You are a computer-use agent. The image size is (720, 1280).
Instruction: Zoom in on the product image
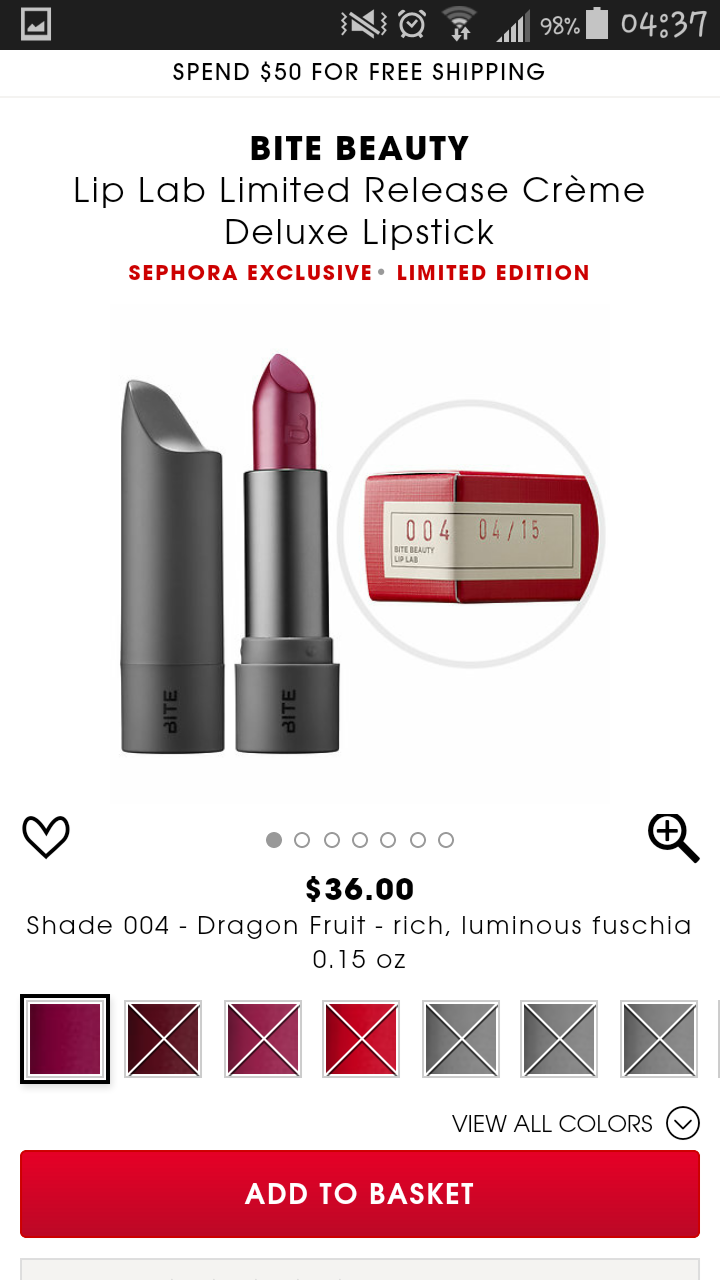pyautogui.click(x=673, y=837)
